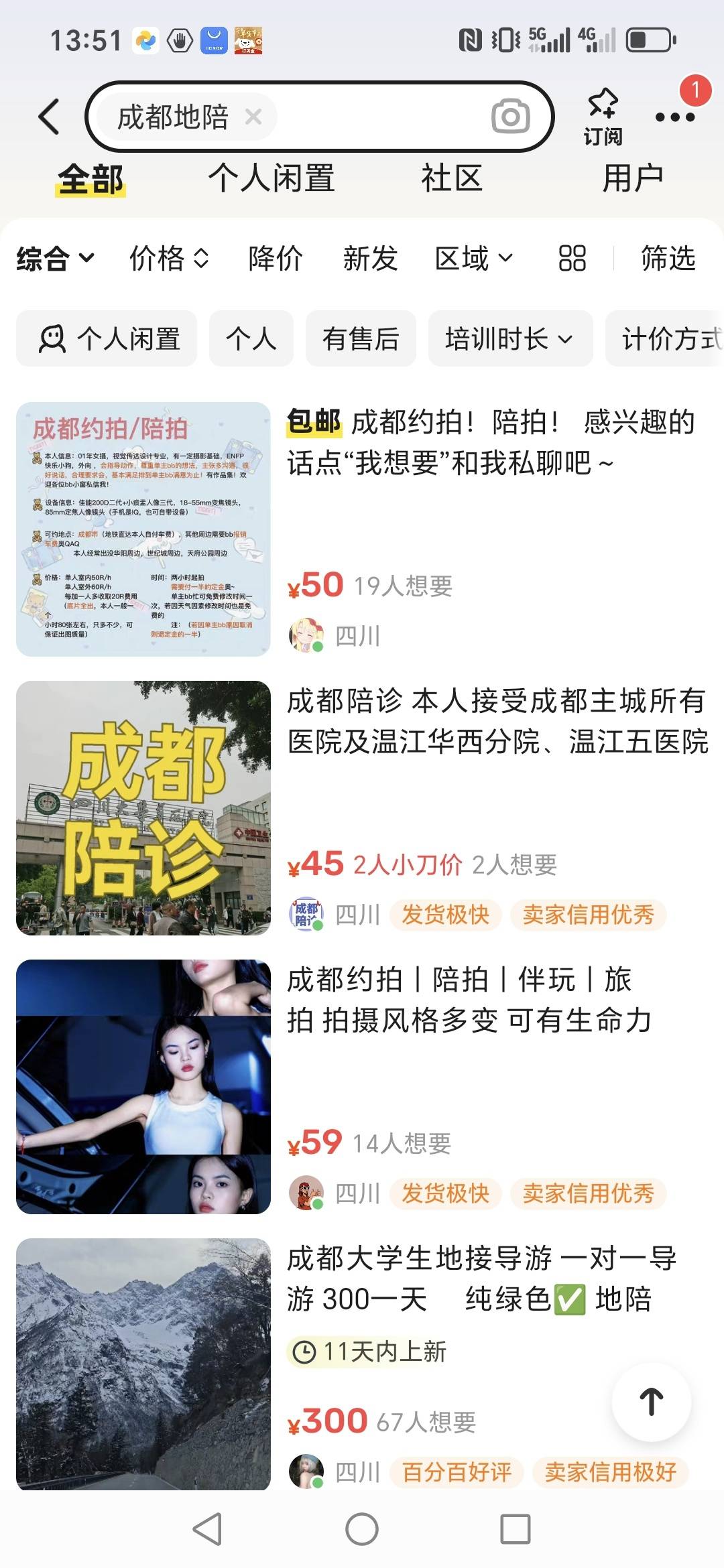Expand the 培训时长 chip dropdown
Screen dimensions: 724x1568
coord(509,339)
